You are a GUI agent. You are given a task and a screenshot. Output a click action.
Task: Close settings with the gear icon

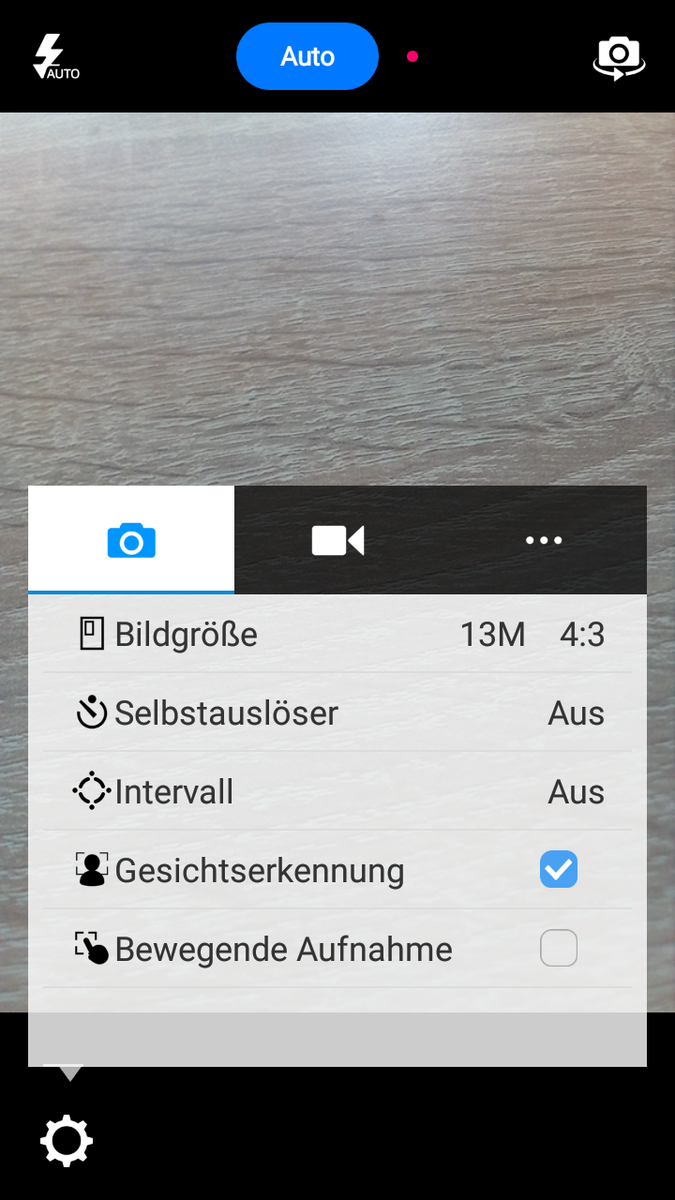(x=66, y=1140)
